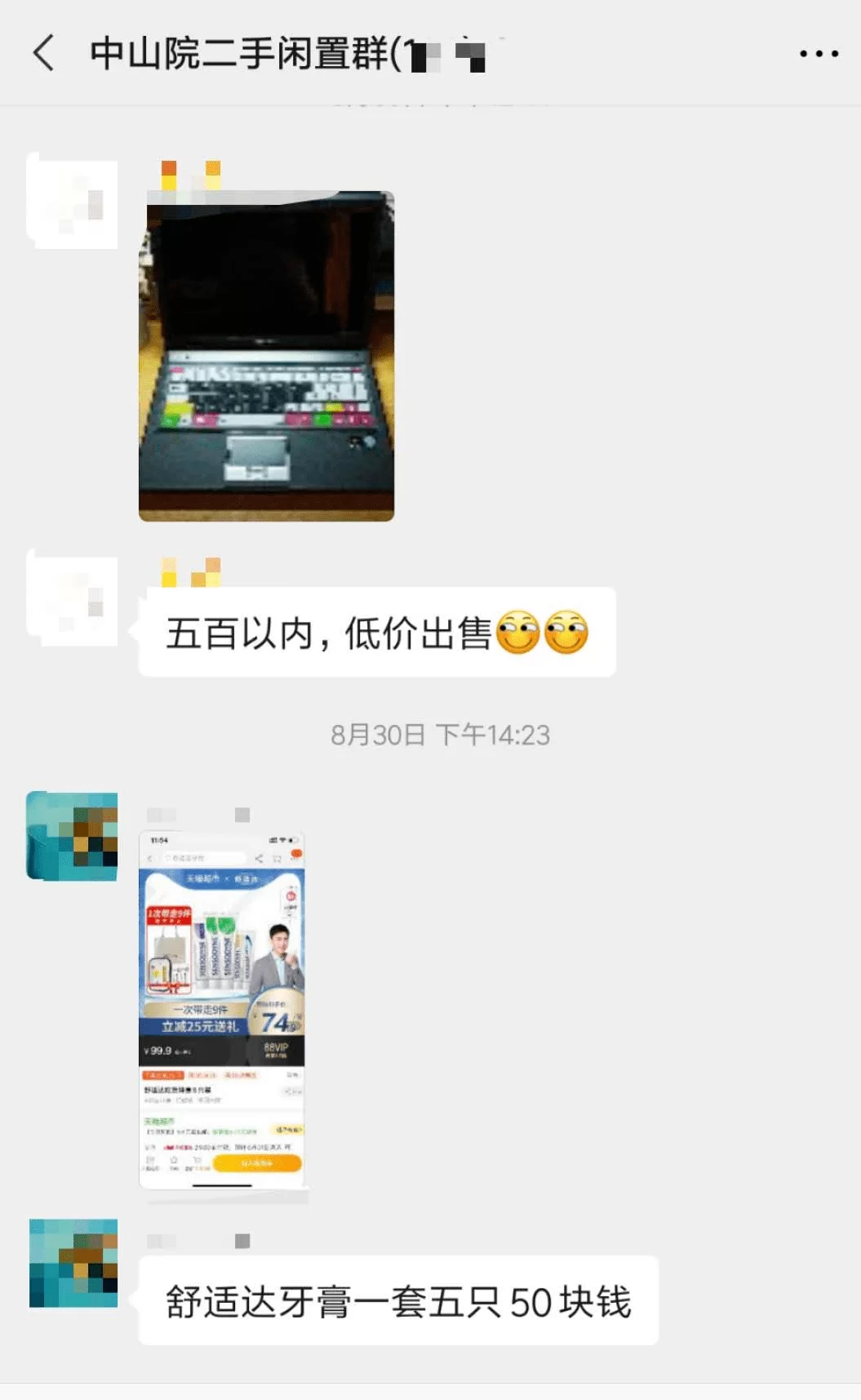This screenshot has width=861, height=1400.
Task: Open avatar beside the toothpaste screenshot
Action: 73,836
